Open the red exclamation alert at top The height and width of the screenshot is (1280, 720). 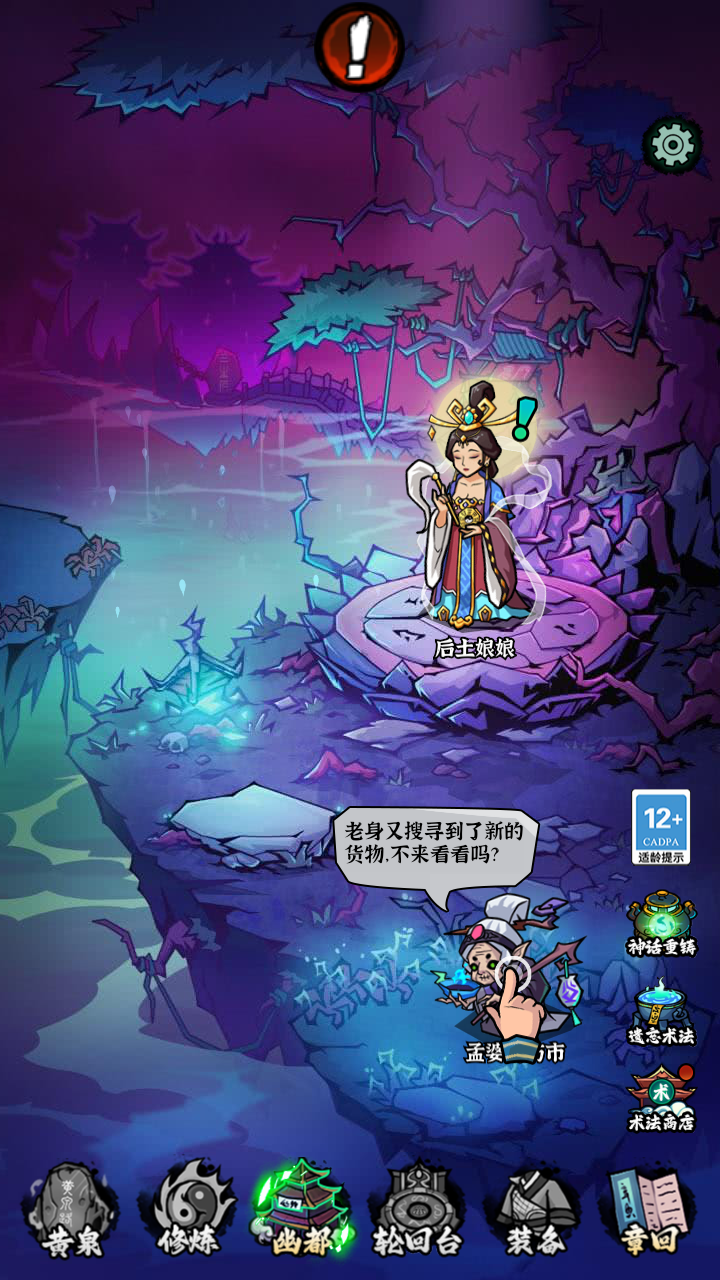[359, 47]
